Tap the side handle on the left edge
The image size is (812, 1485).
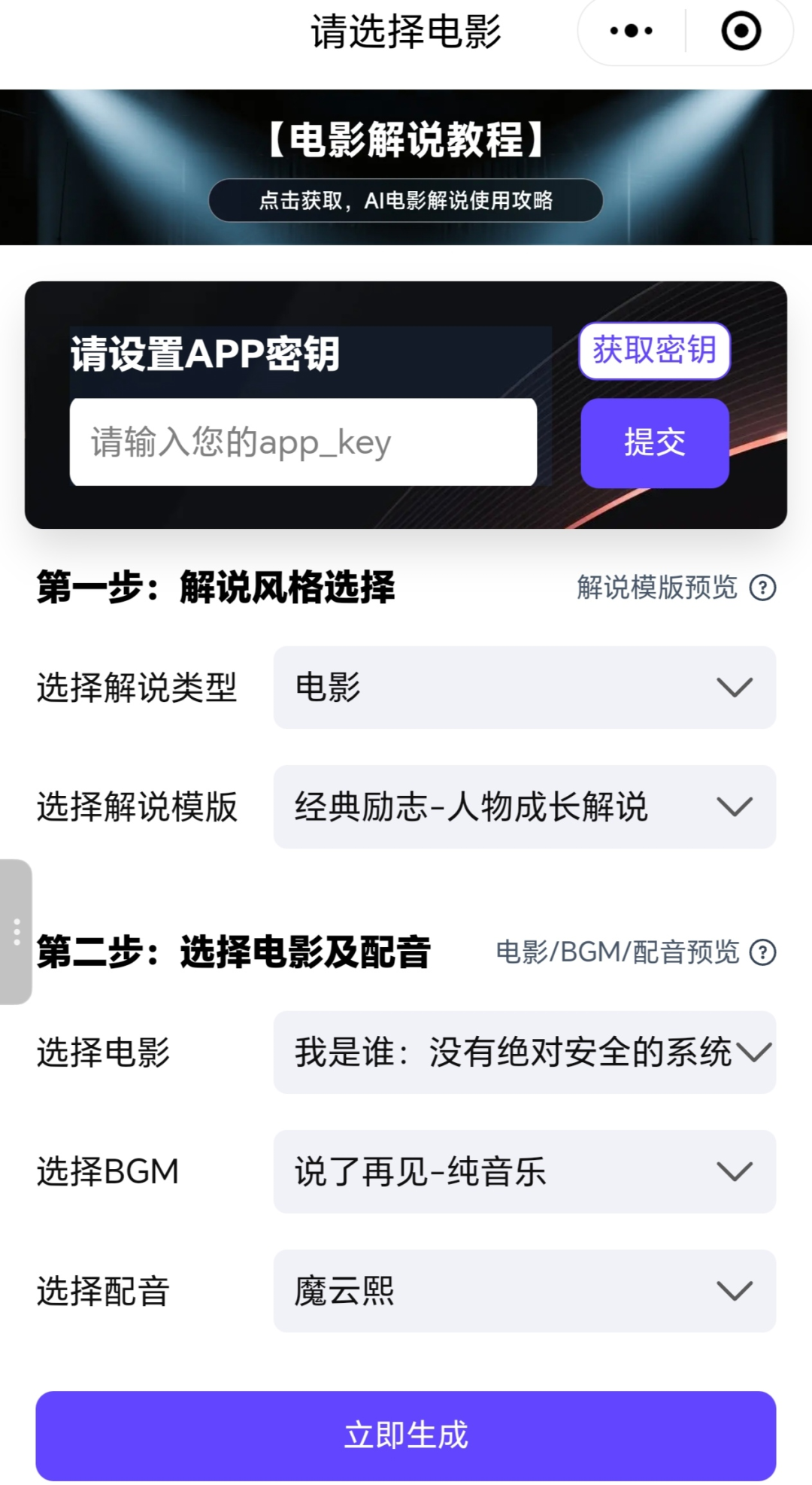coord(16,931)
